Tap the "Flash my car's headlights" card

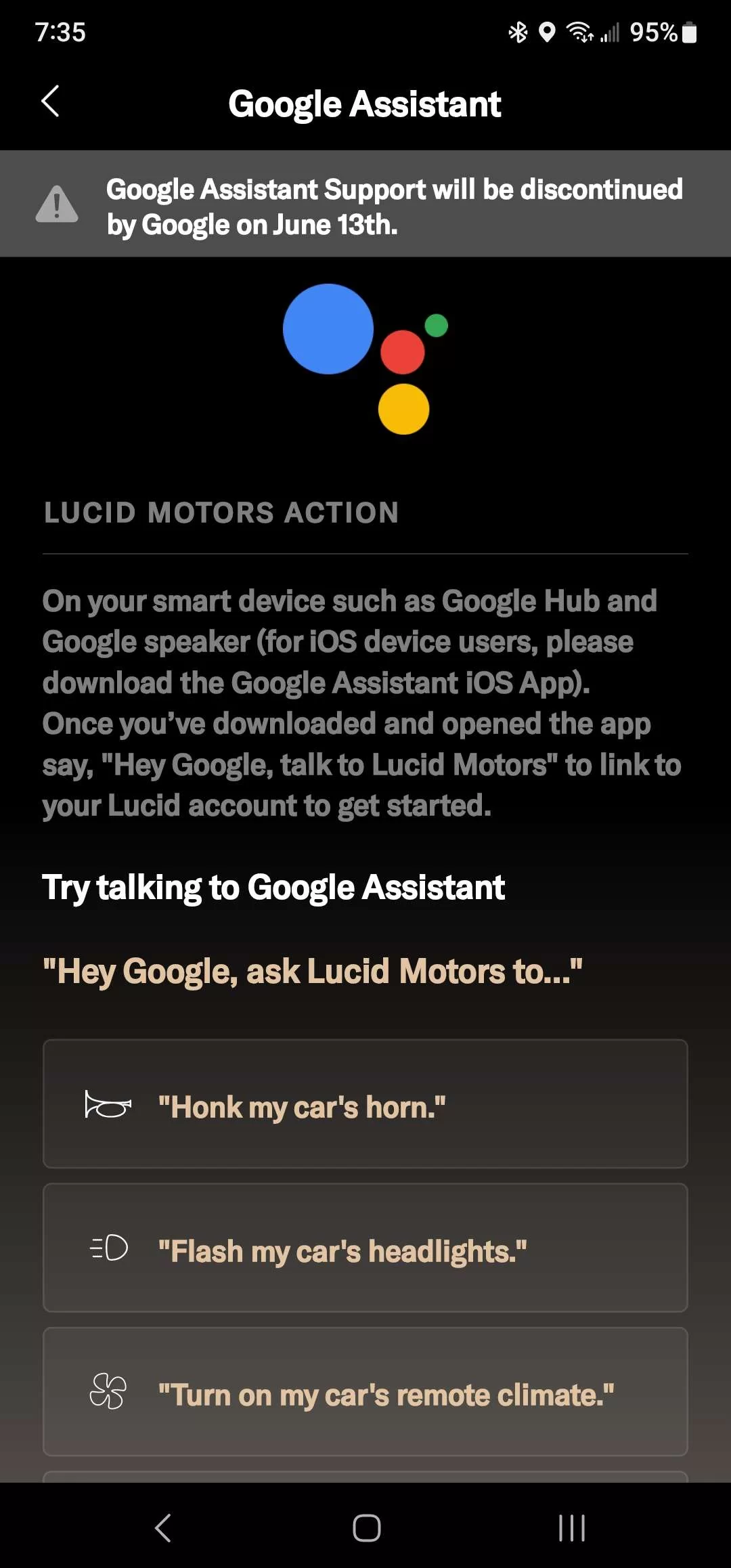(365, 1248)
